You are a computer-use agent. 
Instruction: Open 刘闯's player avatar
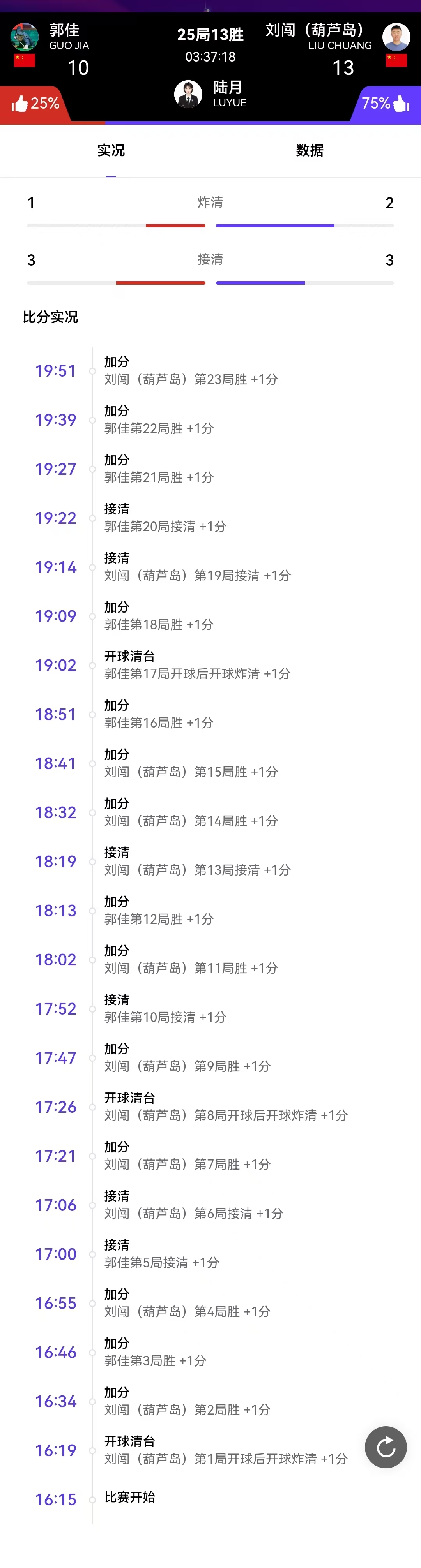tap(396, 37)
